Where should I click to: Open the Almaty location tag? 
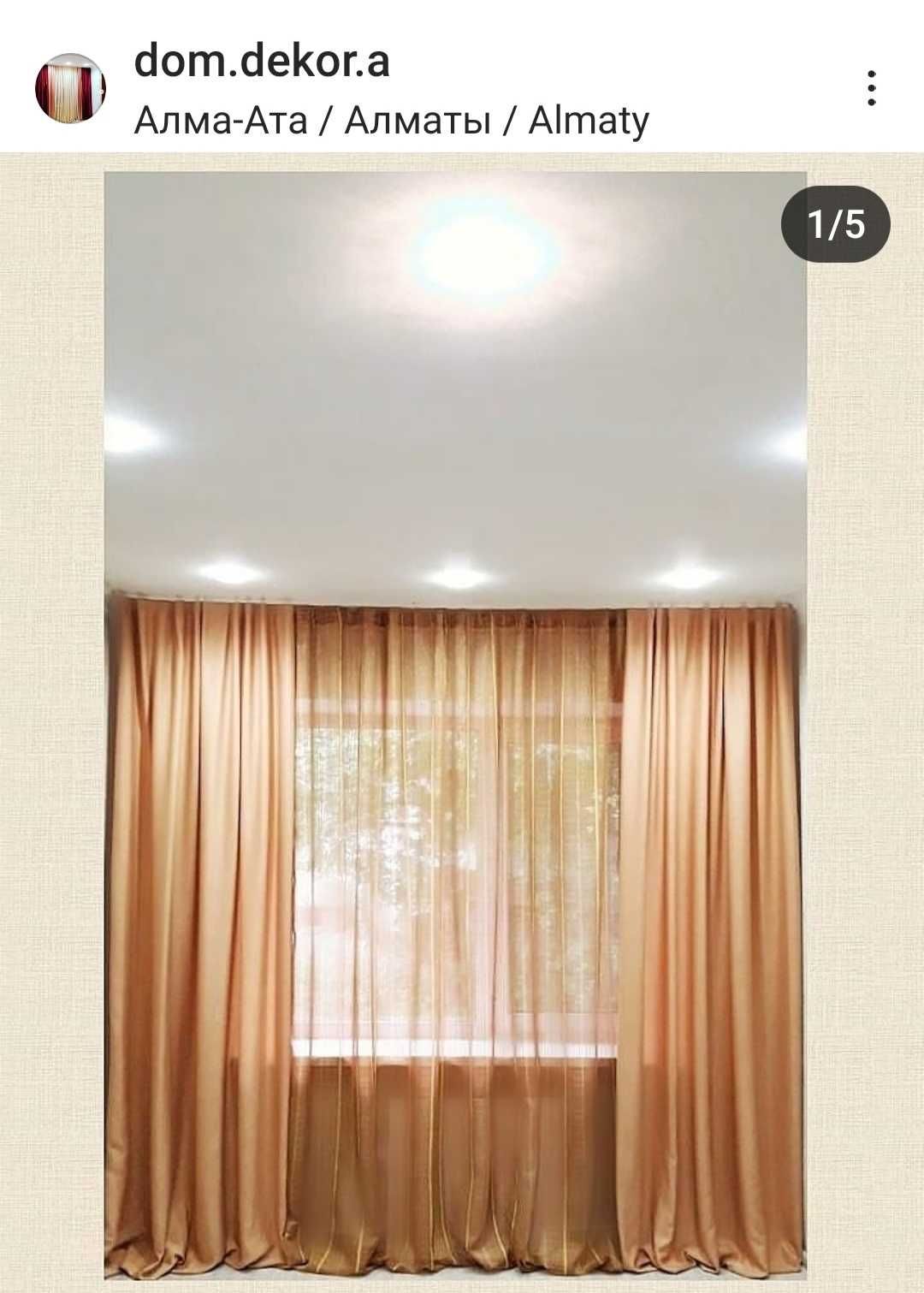pyautogui.click(x=391, y=121)
